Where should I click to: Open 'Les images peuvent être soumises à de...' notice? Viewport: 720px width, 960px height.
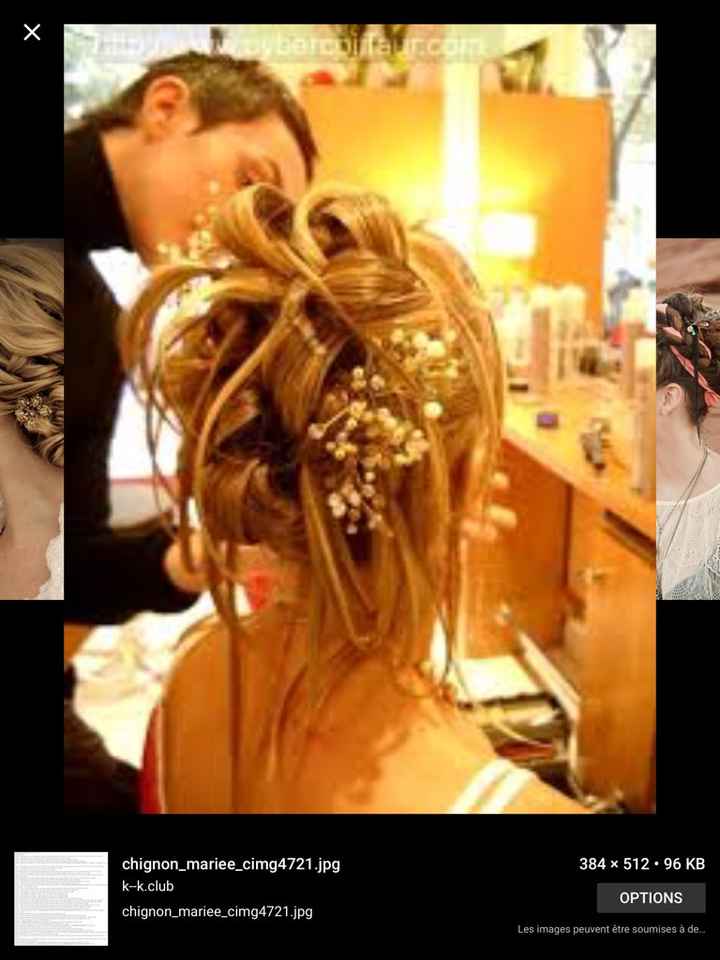point(608,927)
